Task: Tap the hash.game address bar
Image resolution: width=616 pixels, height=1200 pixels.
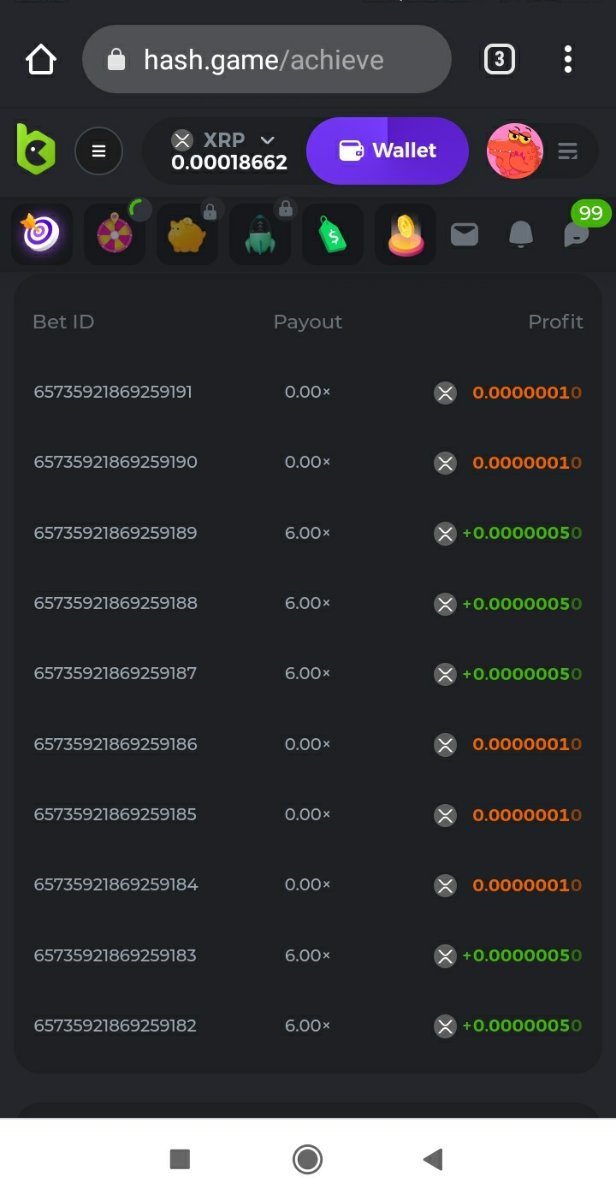Action: [266, 60]
